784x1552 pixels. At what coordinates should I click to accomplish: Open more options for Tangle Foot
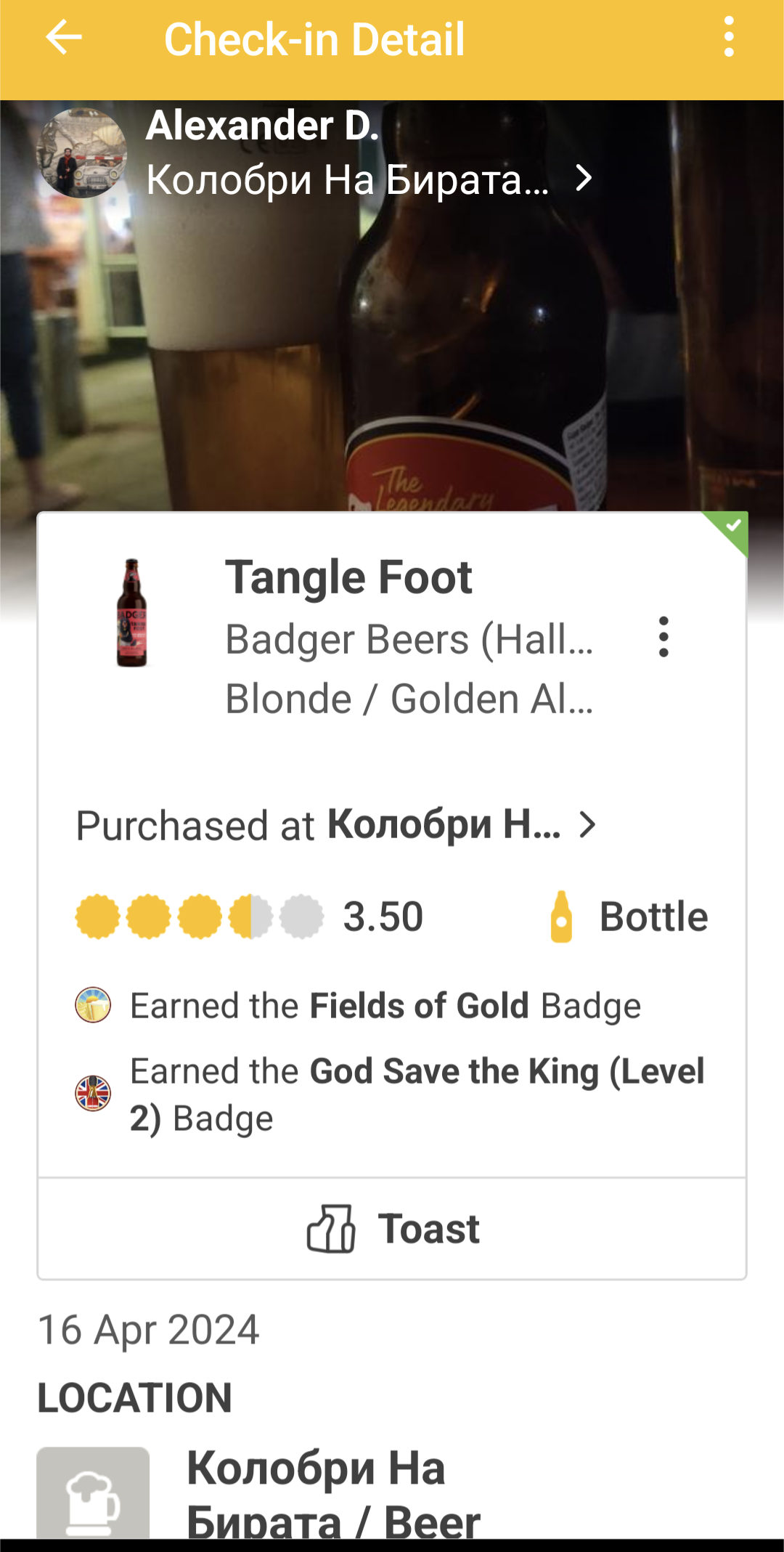coord(663,638)
